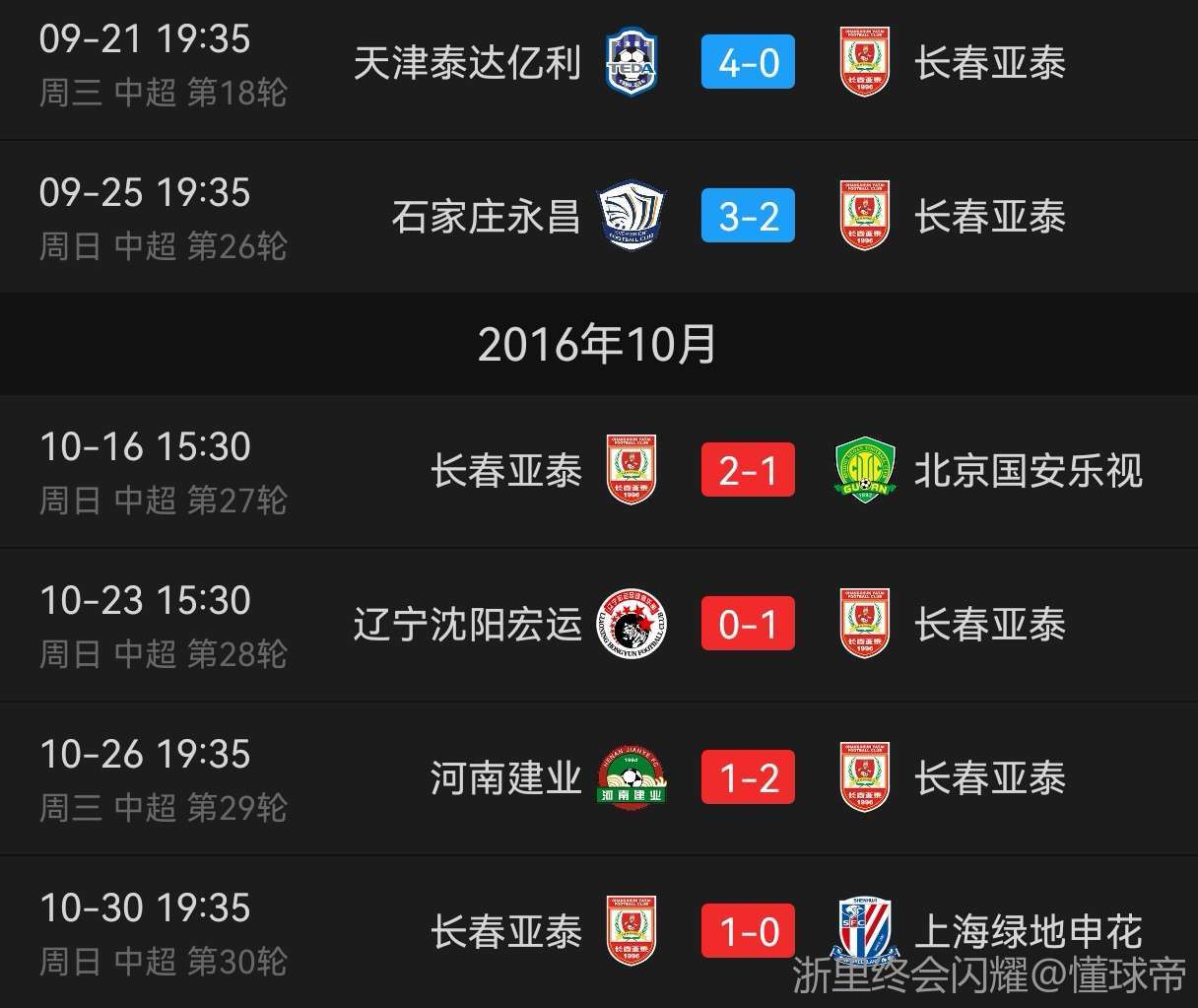Viewport: 1198px width, 1008px height.
Task: View the 长春亚泰 1-0 上海绿地申花 match
Action: pos(748,931)
